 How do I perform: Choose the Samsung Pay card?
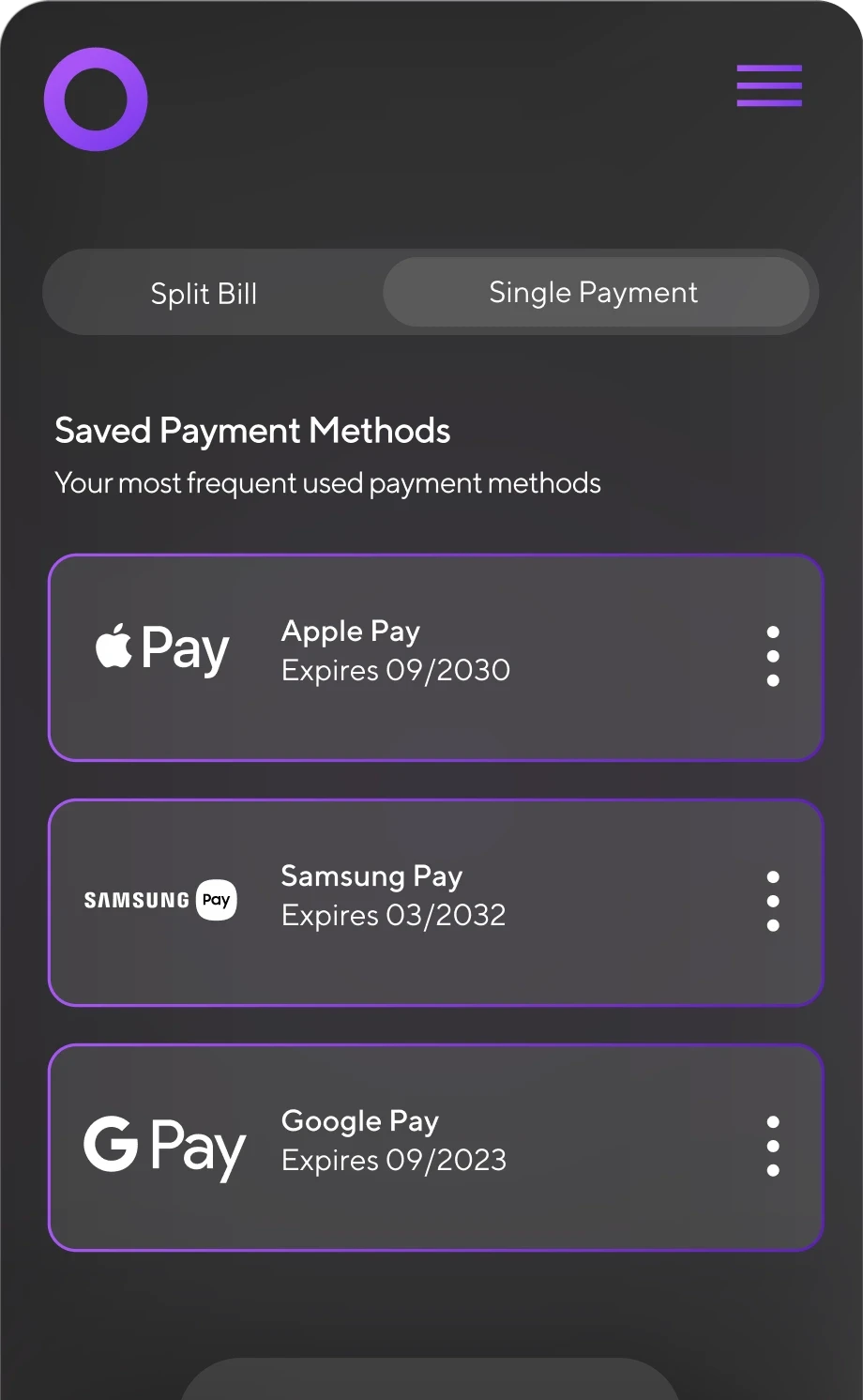436,903
